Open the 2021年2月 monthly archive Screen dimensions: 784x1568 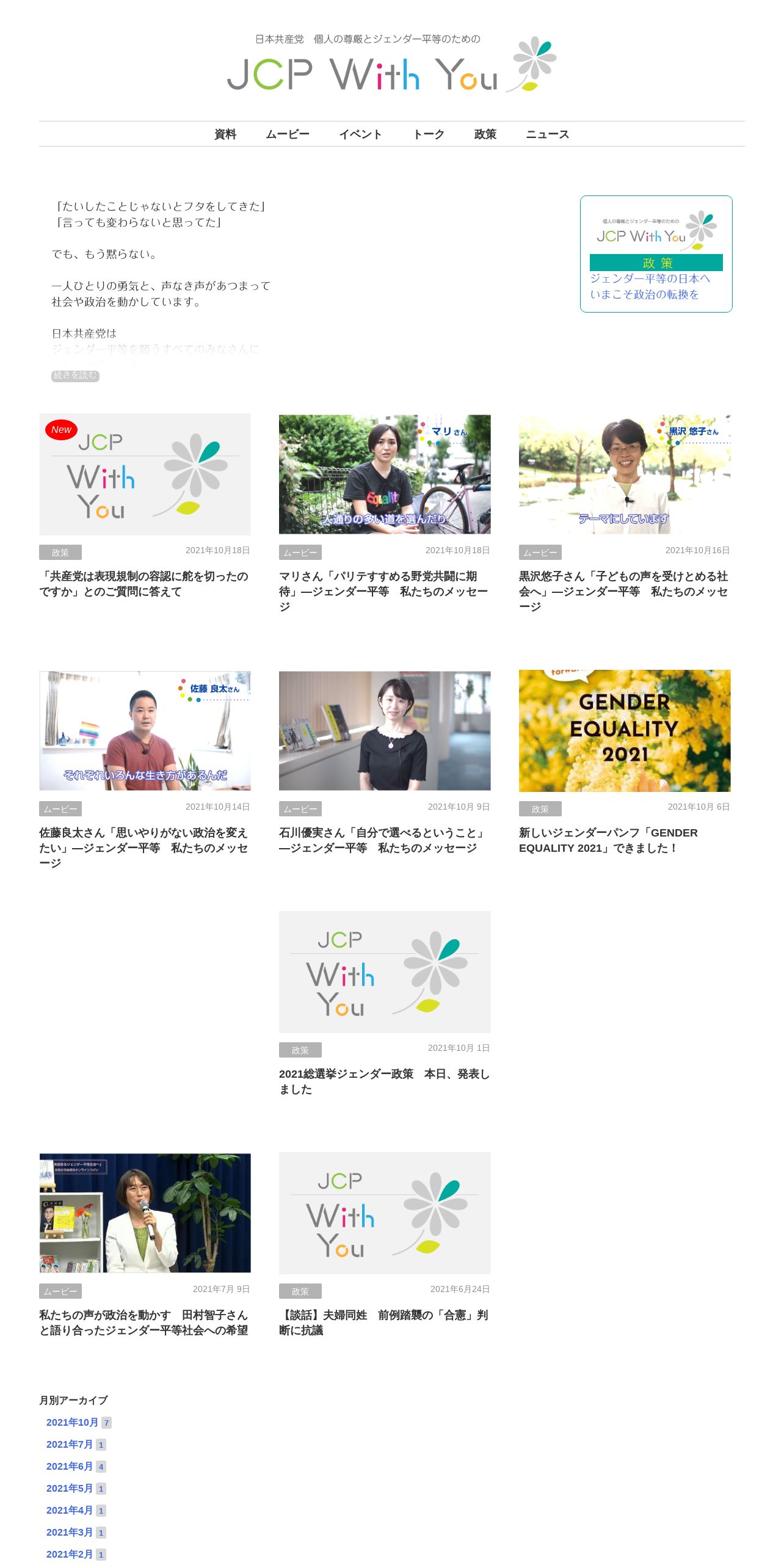click(70, 1555)
